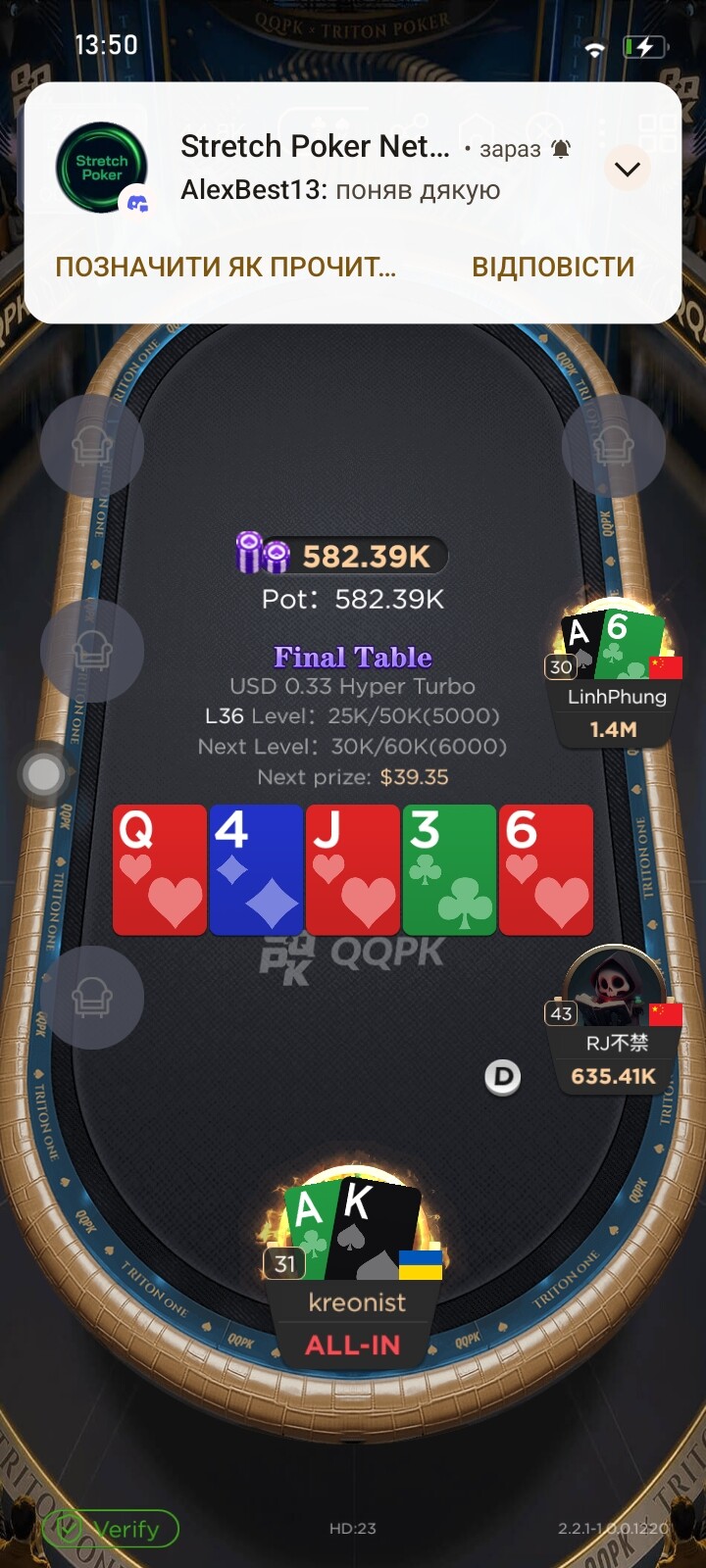Viewport: 706px width, 1568px height.
Task: Select the empty seat opposite RJ不禁
Action: coord(92,998)
